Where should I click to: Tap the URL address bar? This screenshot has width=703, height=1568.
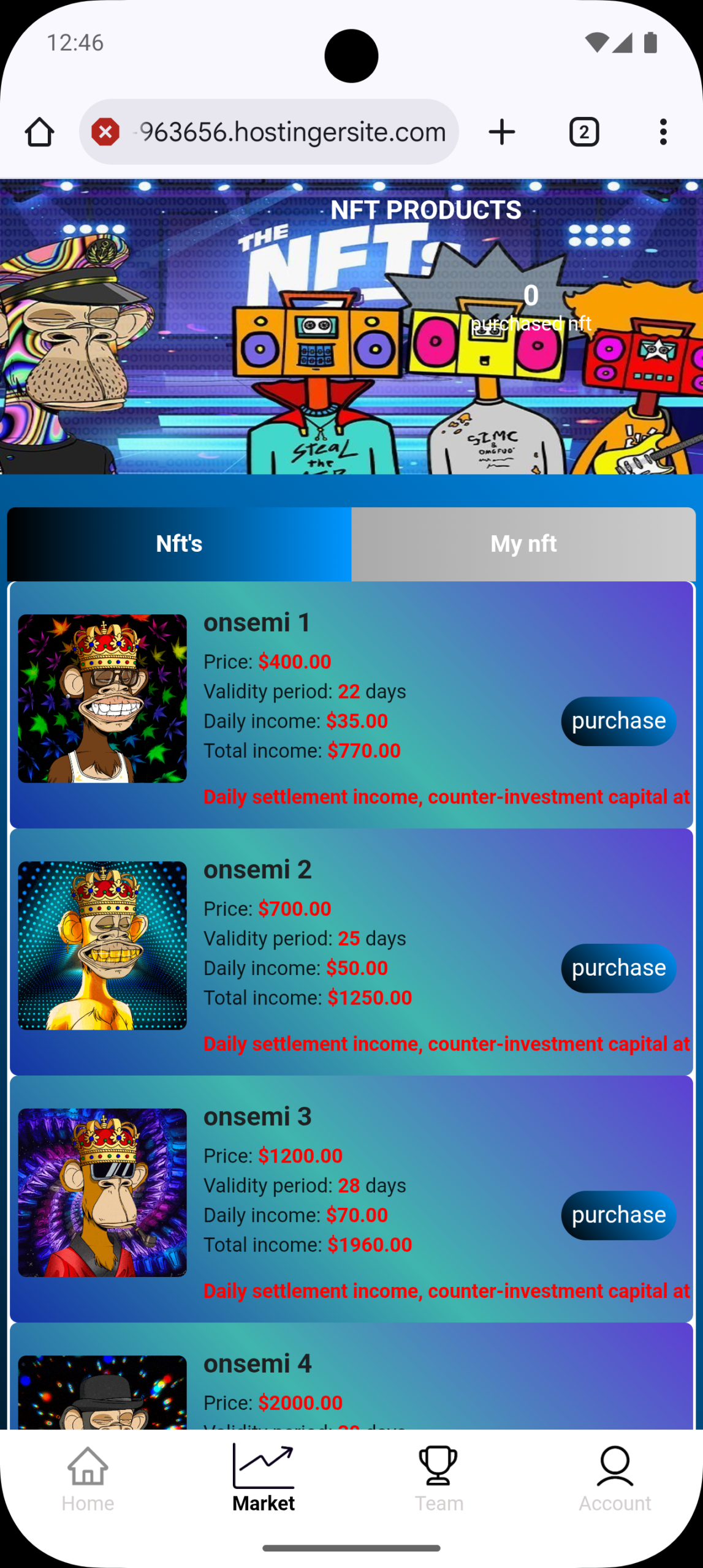pos(291,132)
